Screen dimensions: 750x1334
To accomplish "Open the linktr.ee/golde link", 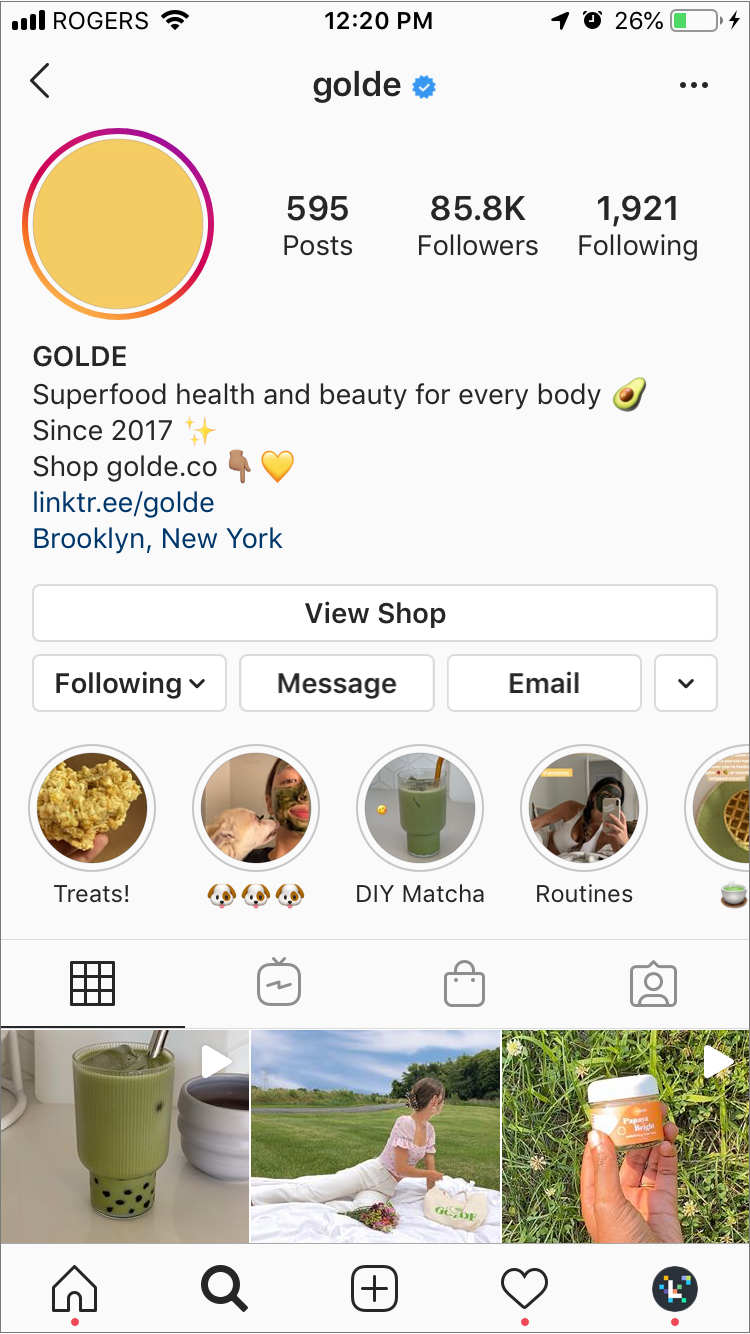I will point(123,502).
